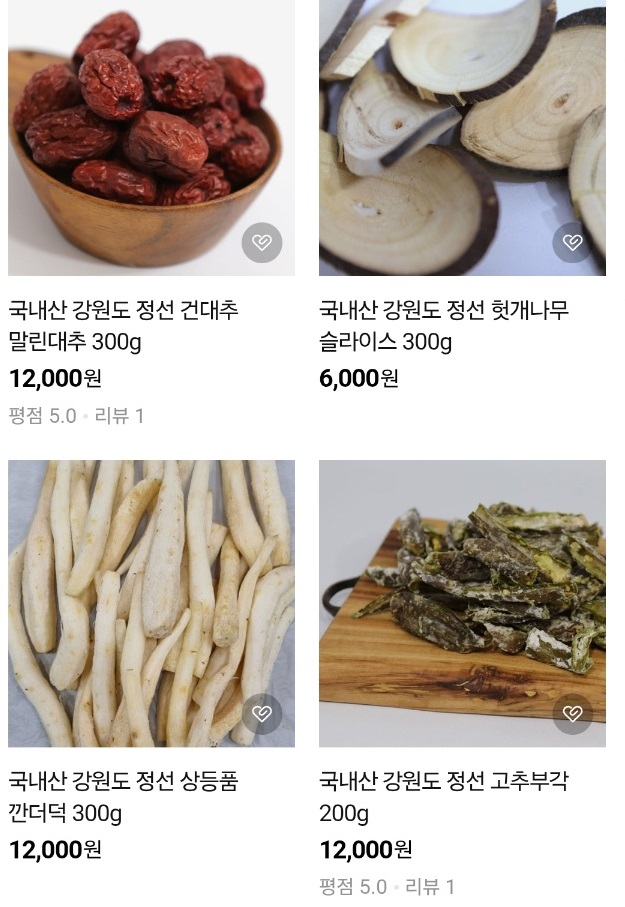Open the 상등품 깐더덕 300g product
625x907 pixels.
point(124,797)
